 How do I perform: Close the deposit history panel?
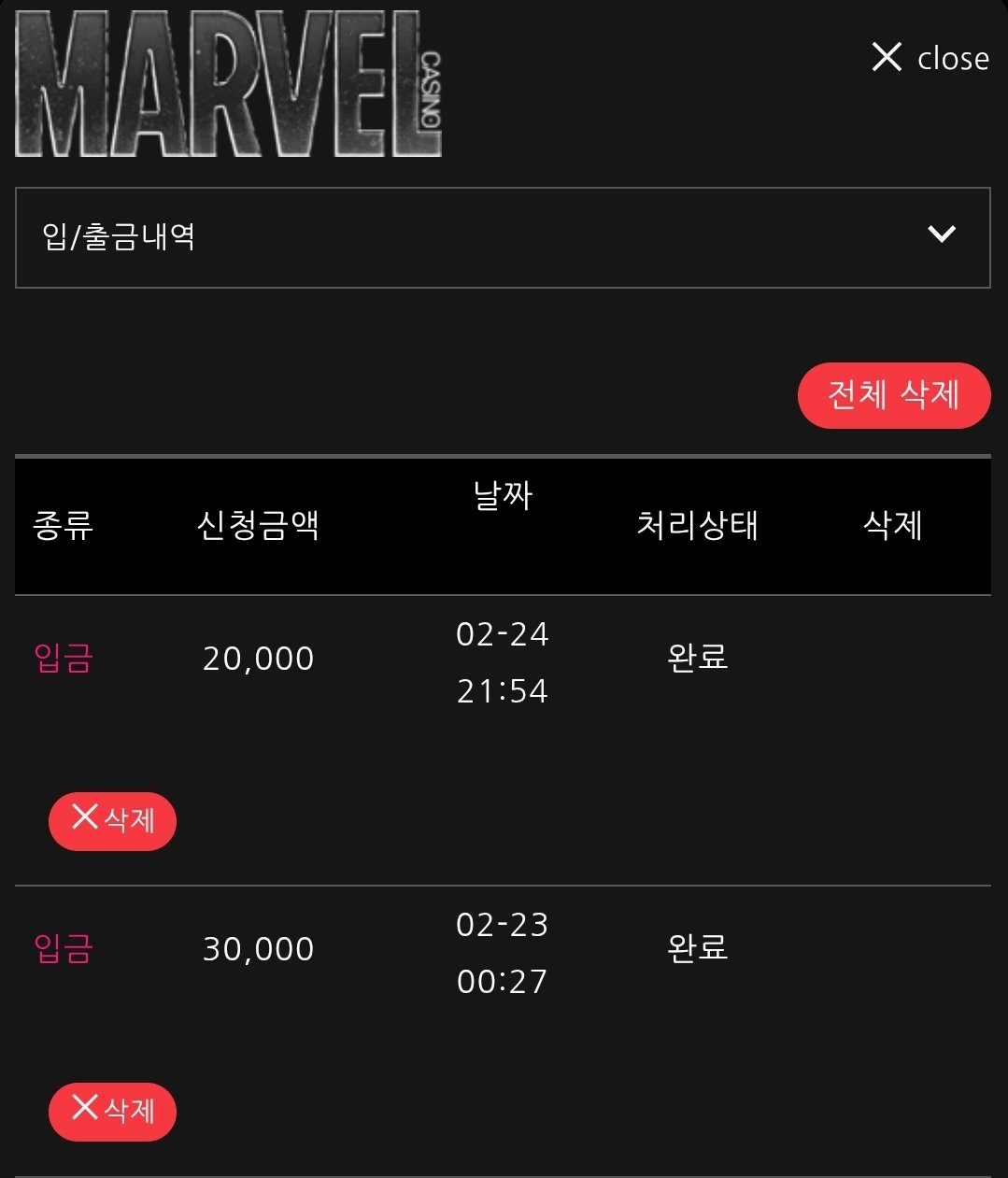pyautogui.click(x=930, y=58)
